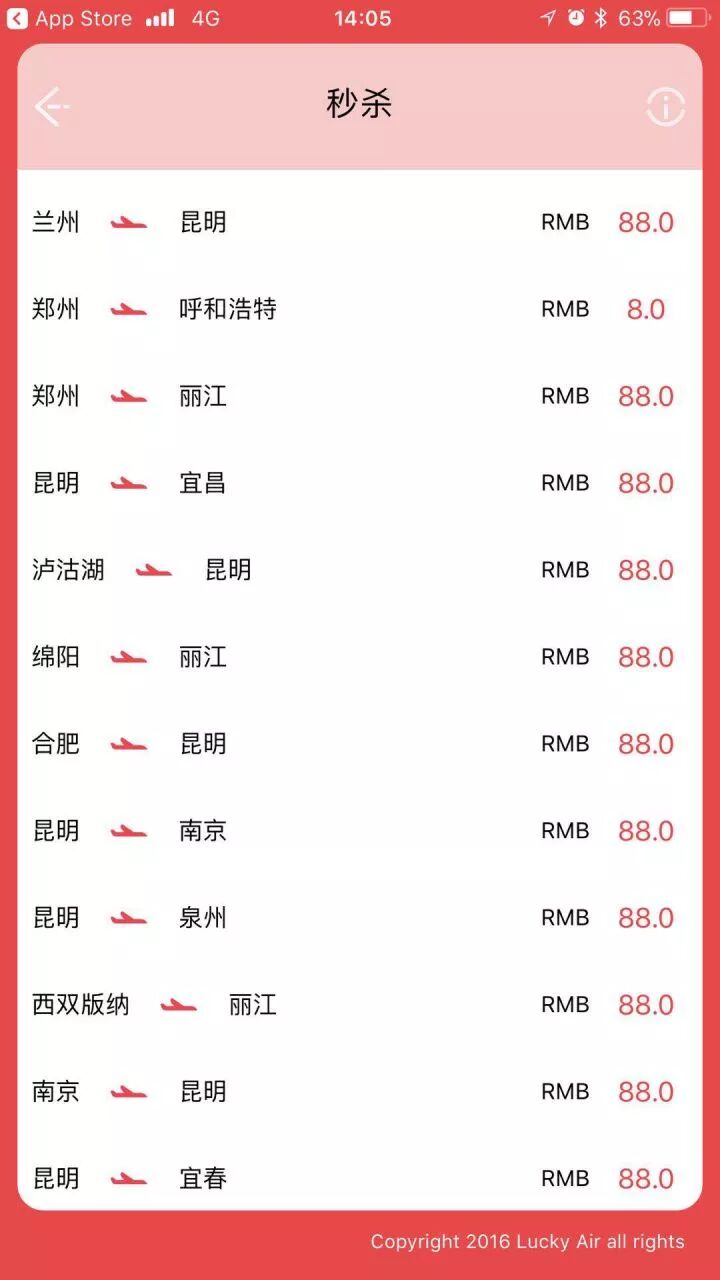The width and height of the screenshot is (720, 1280).
Task: Select the 郑州 to 呼和浩特 deal
Action: pos(359,309)
